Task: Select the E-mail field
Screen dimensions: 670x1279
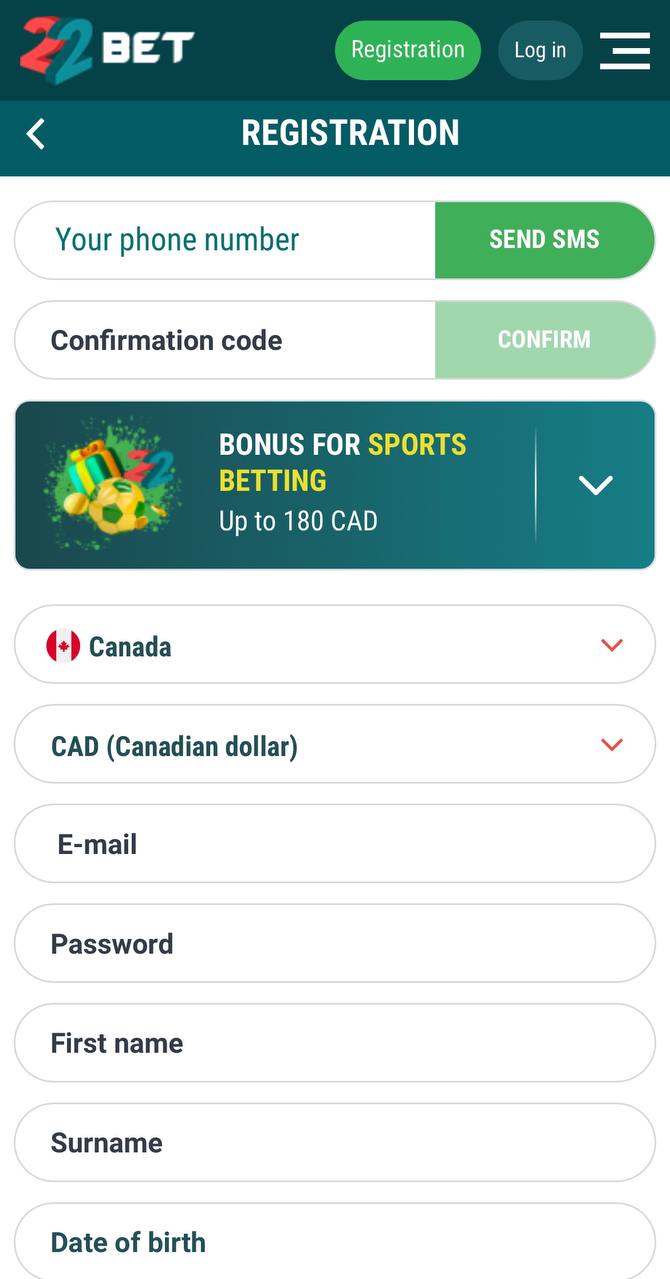Action: pos(335,844)
